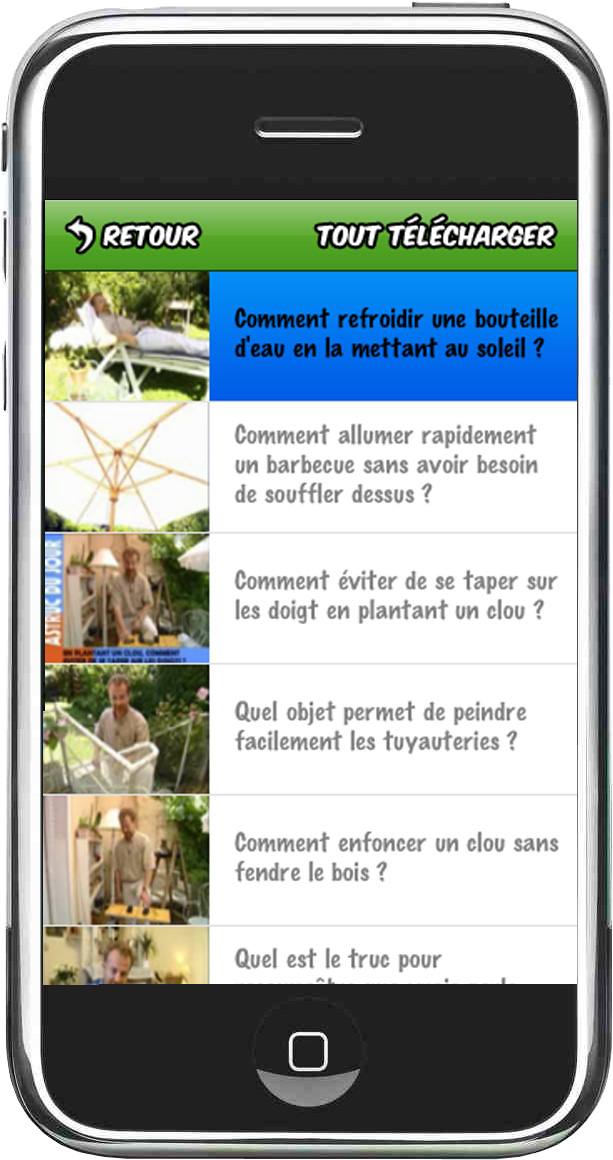Image resolution: width=613 pixels, height=1160 pixels.
Task: Open the tip on lighting a barbecue quickly
Action: pyautogui.click(x=311, y=467)
